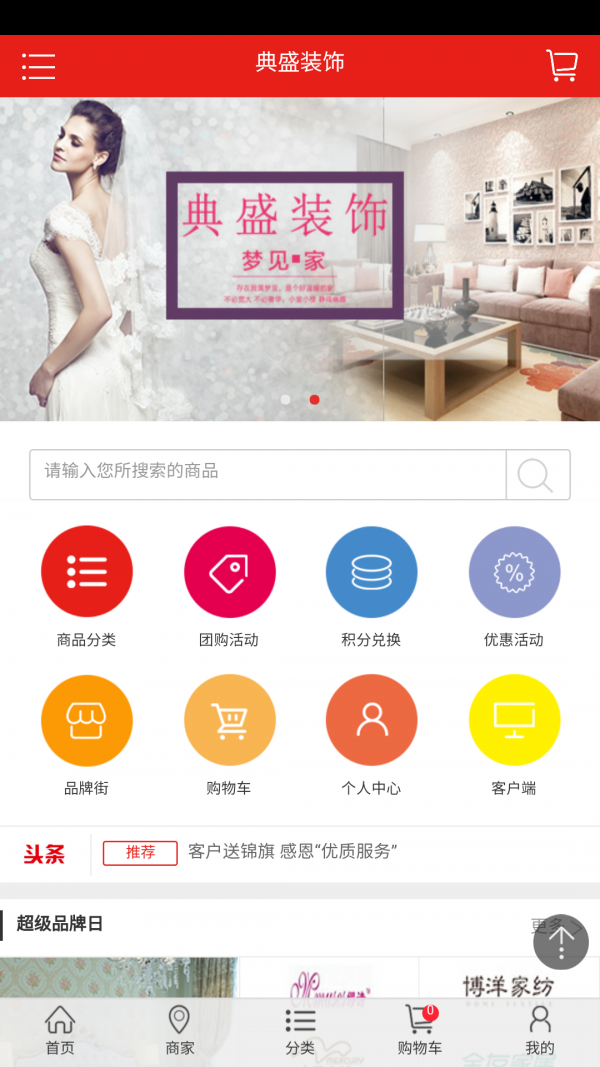Viewport: 600px width, 1067px height.
Task: Switch to 我的 profile tab
Action: (x=540, y=1031)
